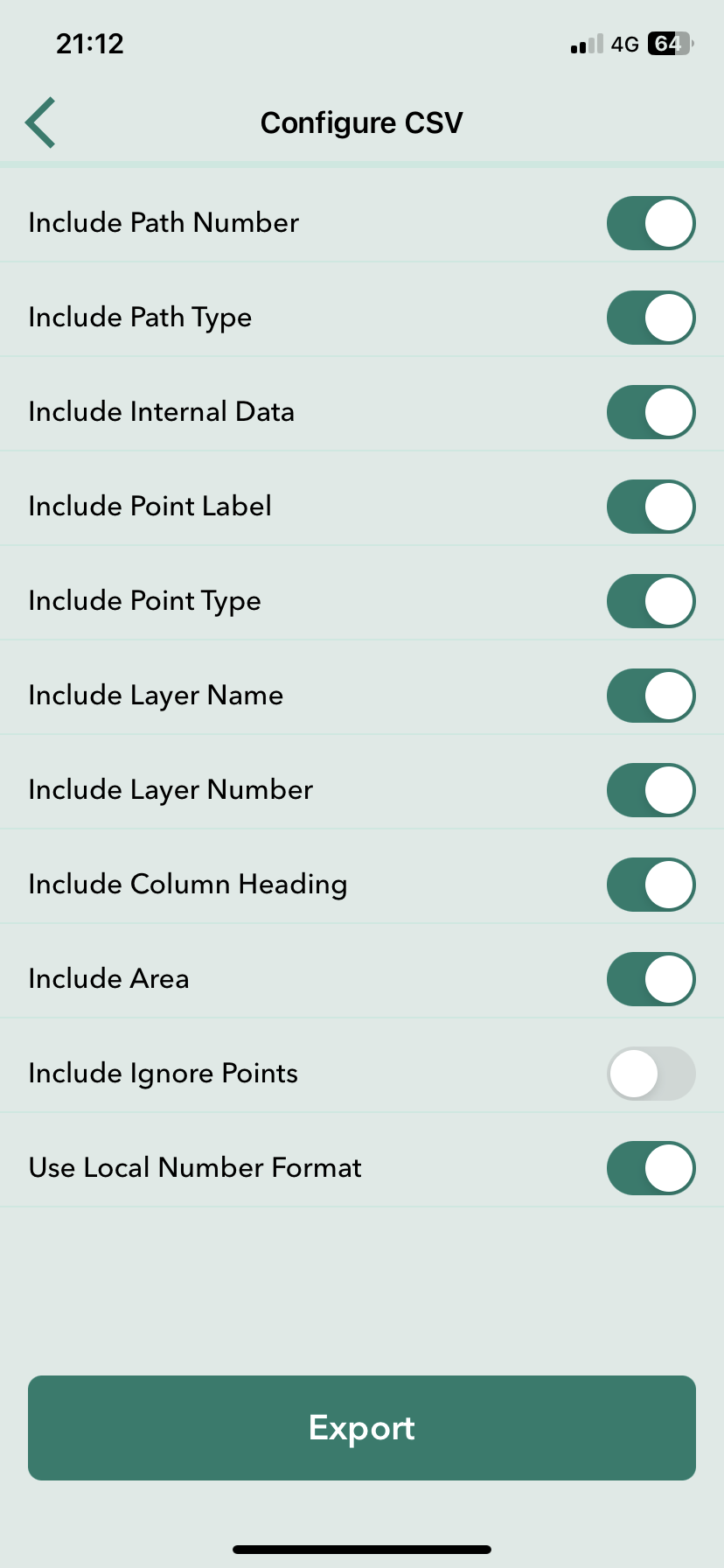The width and height of the screenshot is (724, 1568).
Task: Enable Include Ignore Points
Action: click(x=651, y=1074)
